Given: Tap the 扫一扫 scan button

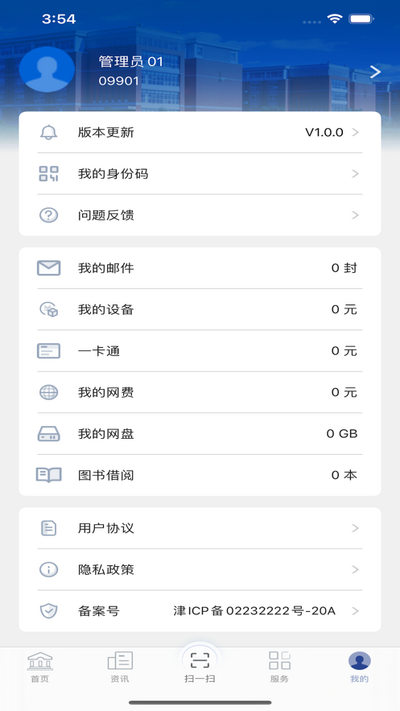Looking at the screenshot, I should point(200,666).
